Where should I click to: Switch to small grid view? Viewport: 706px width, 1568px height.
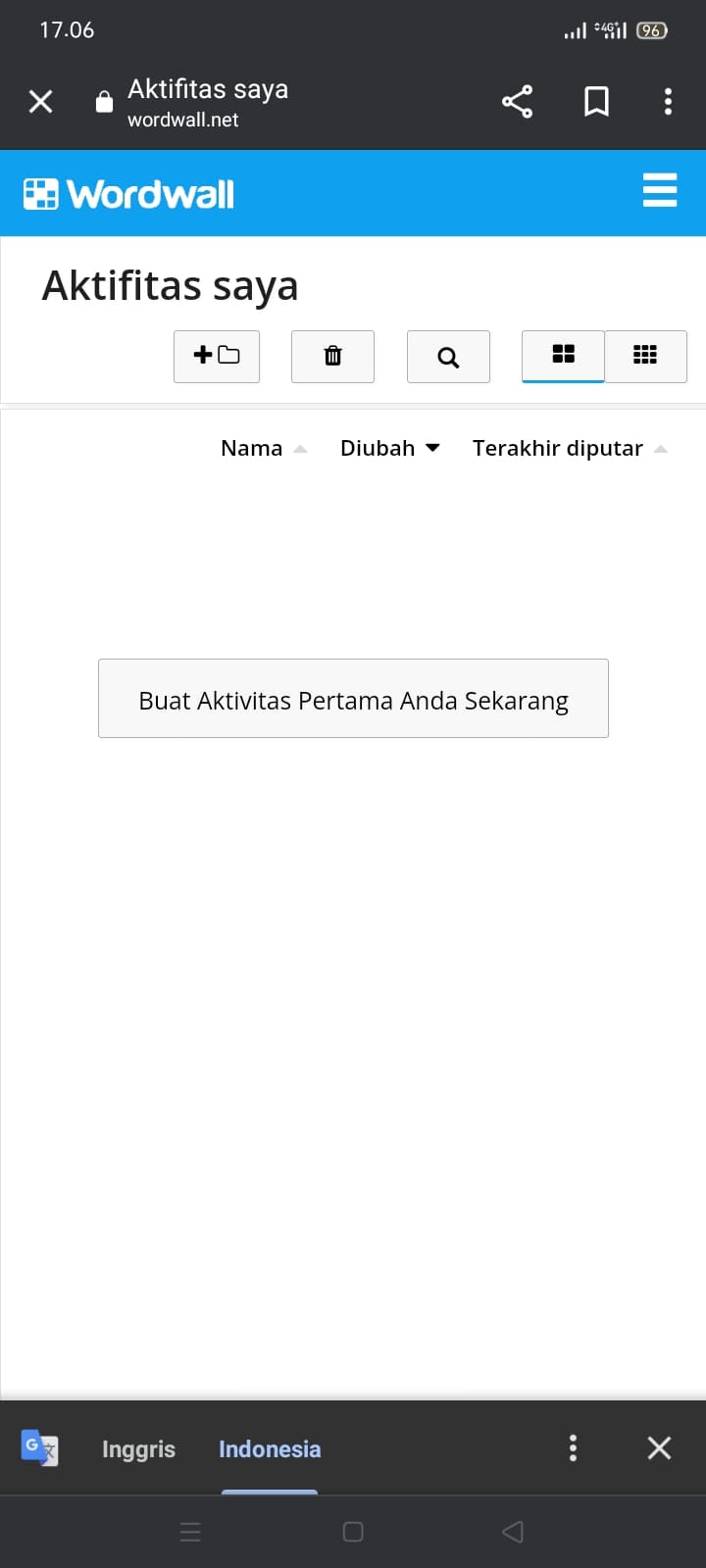[645, 356]
